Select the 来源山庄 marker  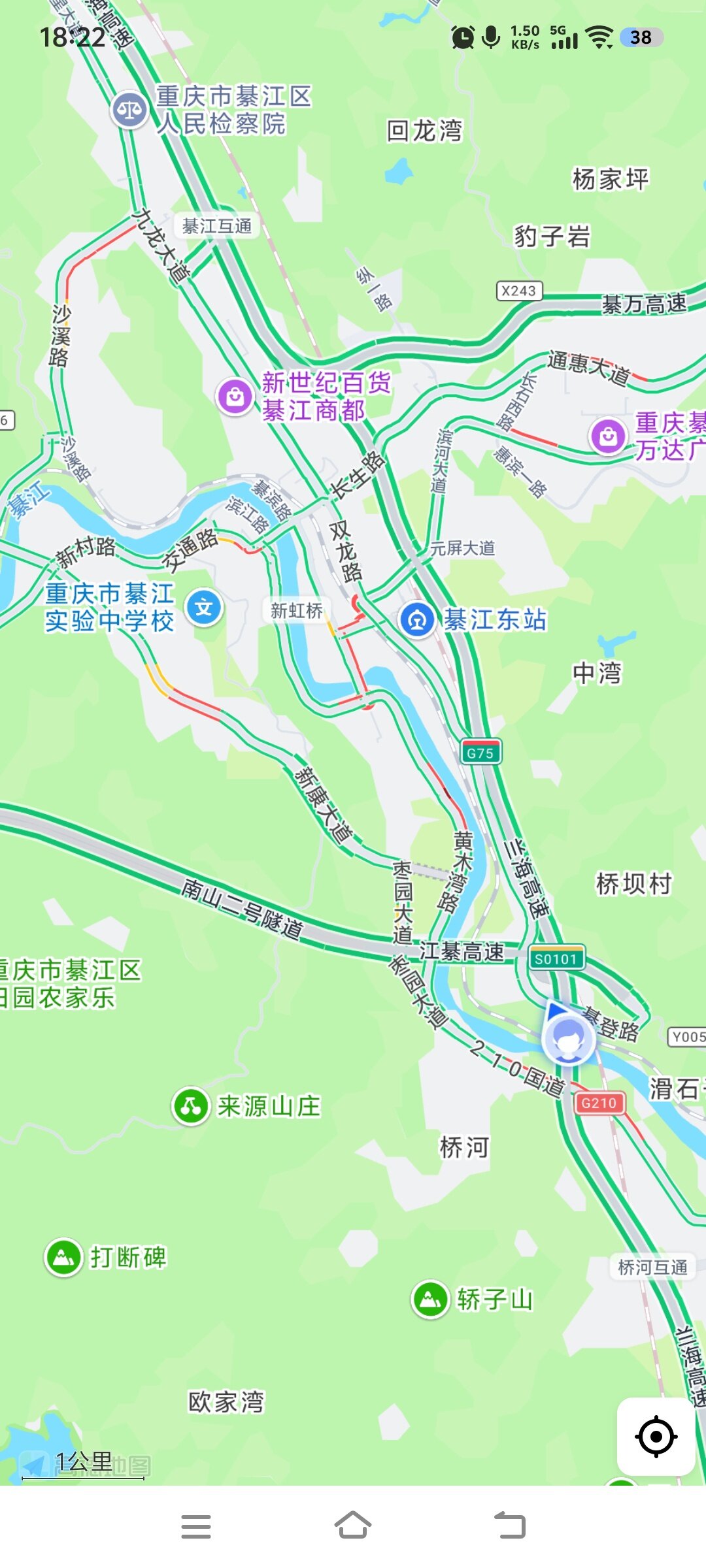[x=190, y=1106]
